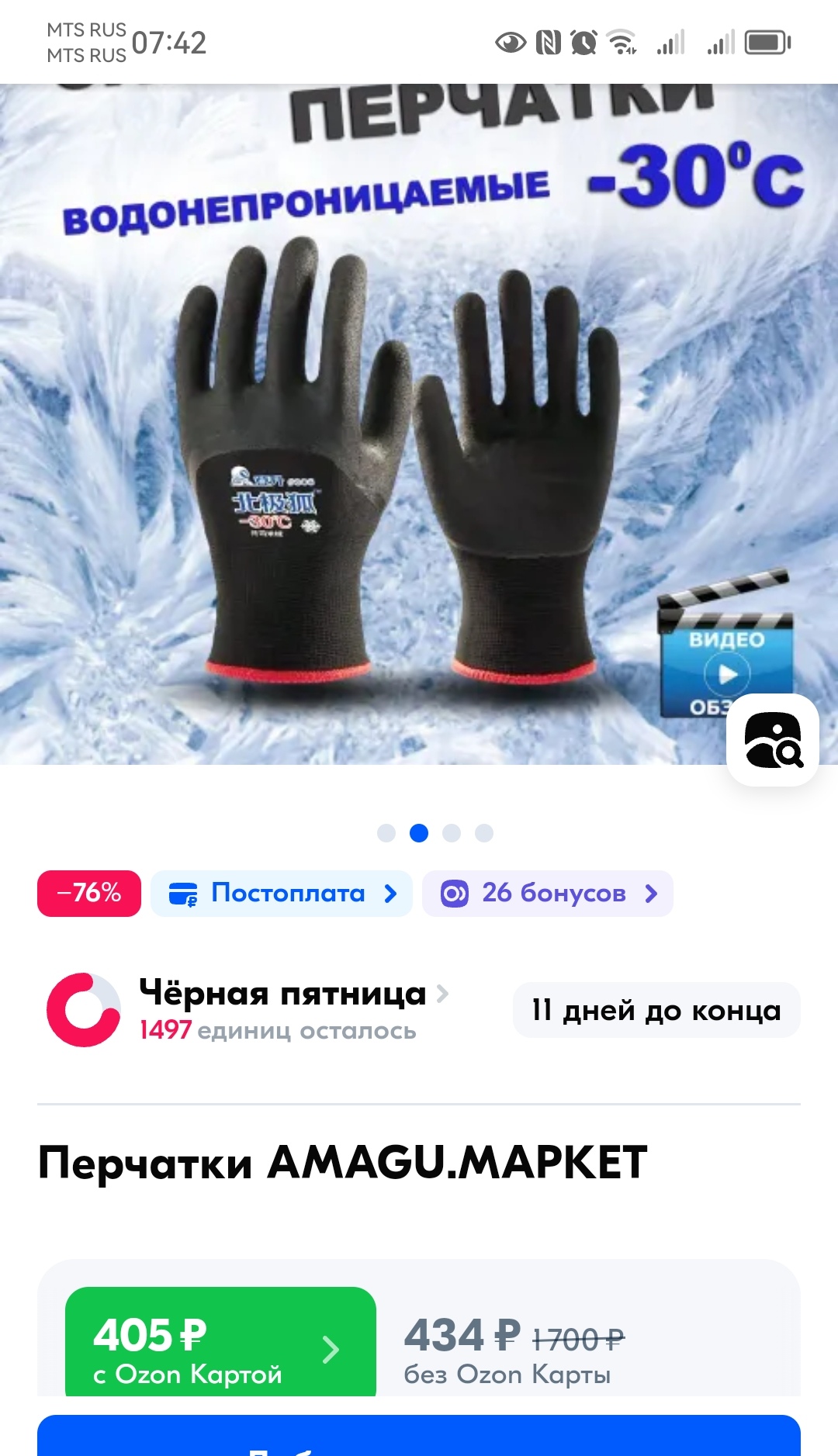Open the Чёрная пятница promotion

coord(282,994)
